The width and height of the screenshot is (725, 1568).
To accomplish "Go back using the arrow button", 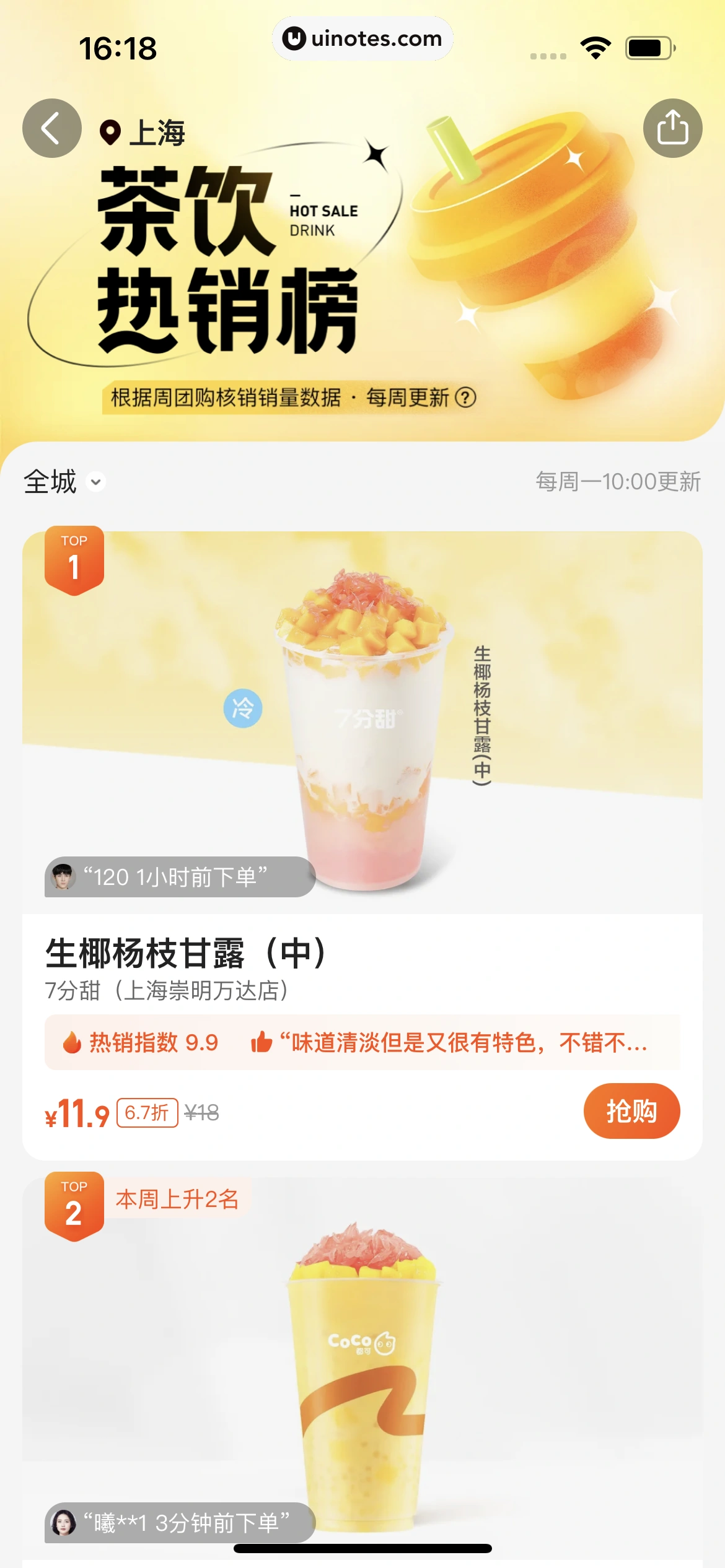I will [51, 128].
